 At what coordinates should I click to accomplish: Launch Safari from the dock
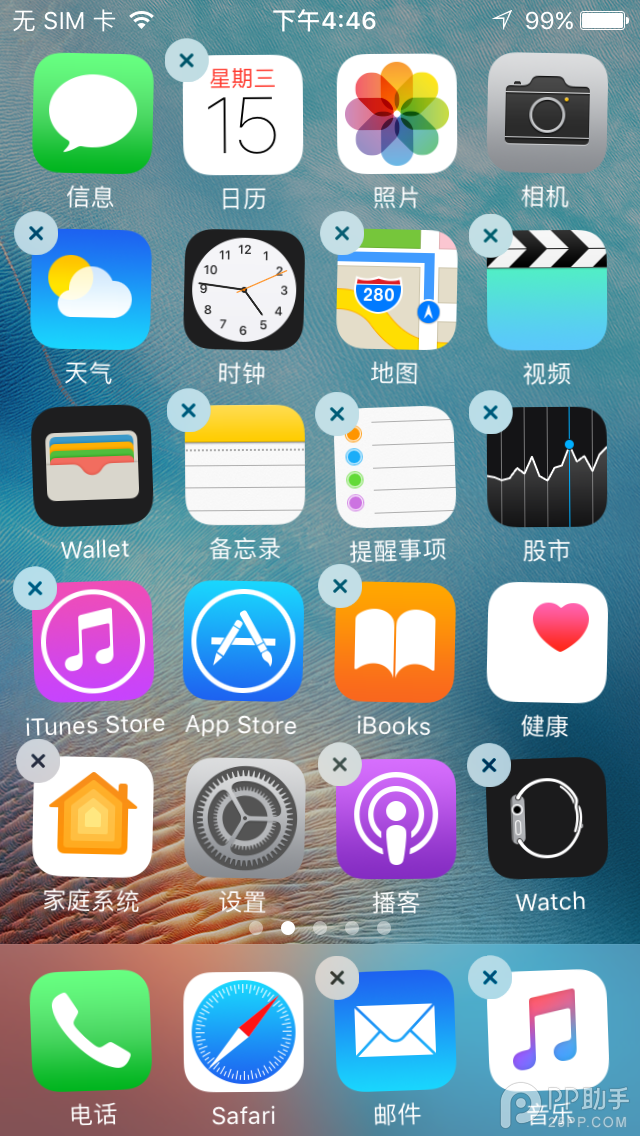243,1031
